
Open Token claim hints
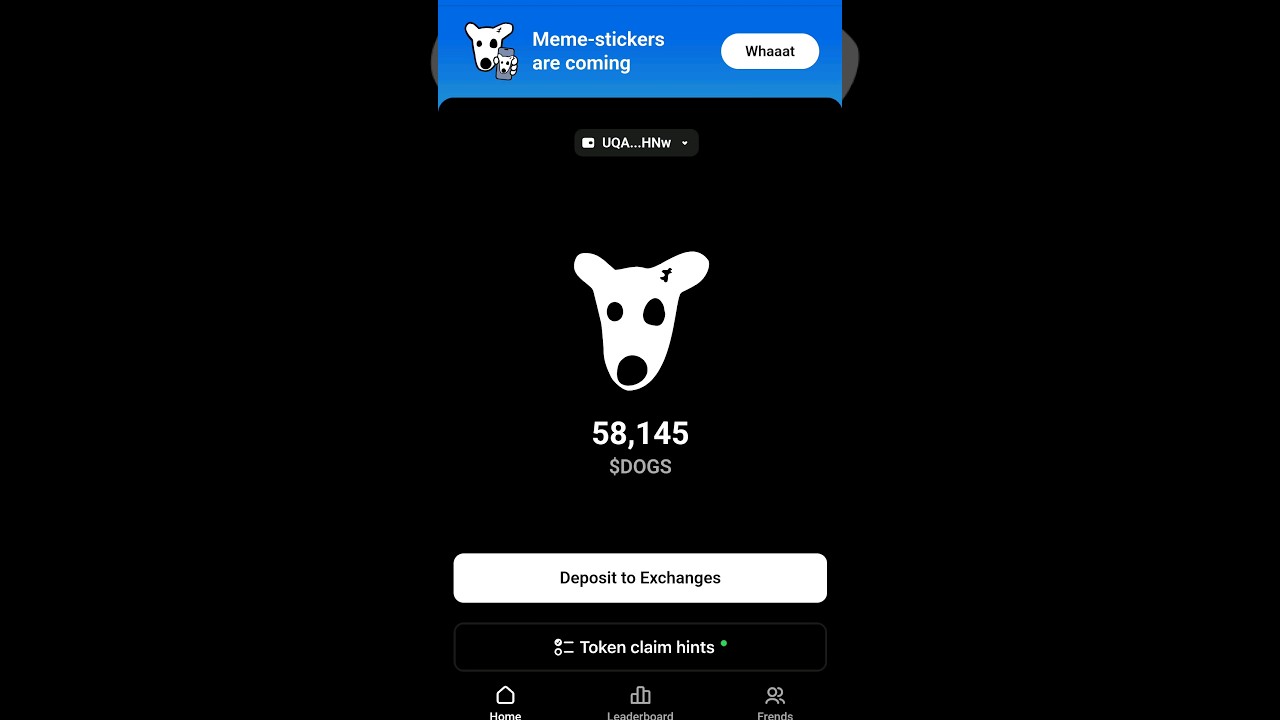pyautogui.click(x=640, y=647)
